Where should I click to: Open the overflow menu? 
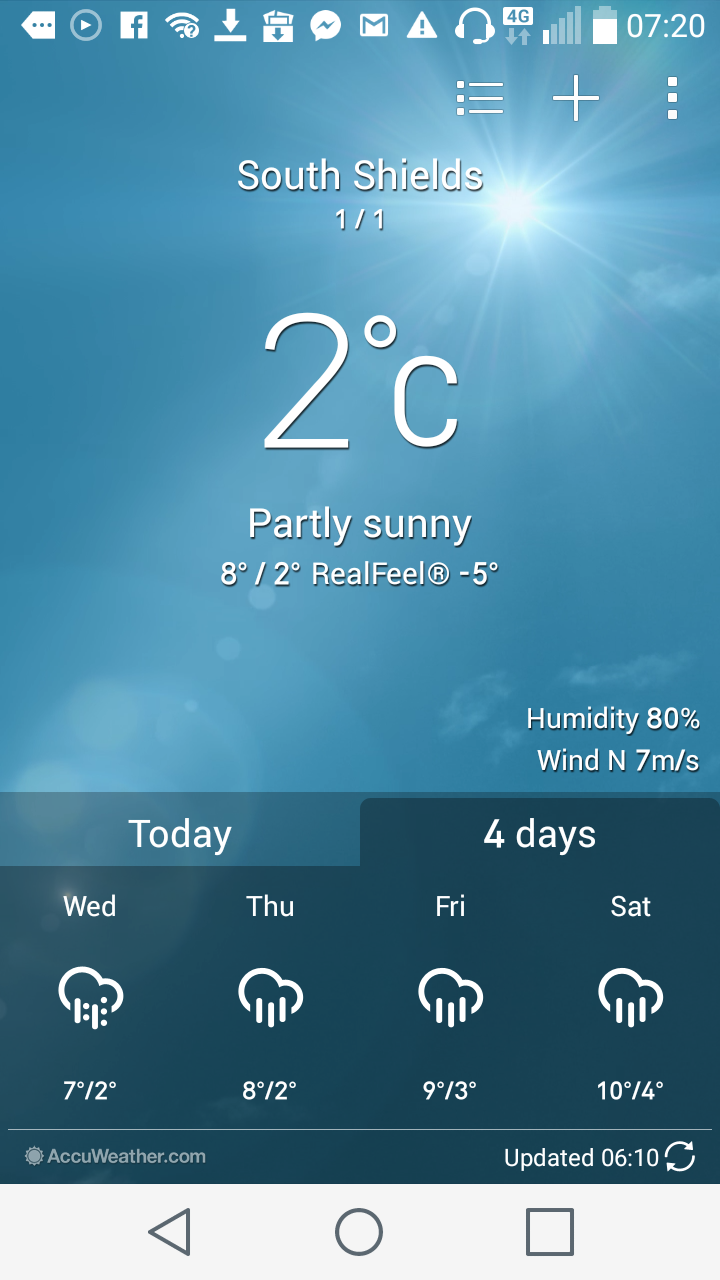tap(672, 98)
